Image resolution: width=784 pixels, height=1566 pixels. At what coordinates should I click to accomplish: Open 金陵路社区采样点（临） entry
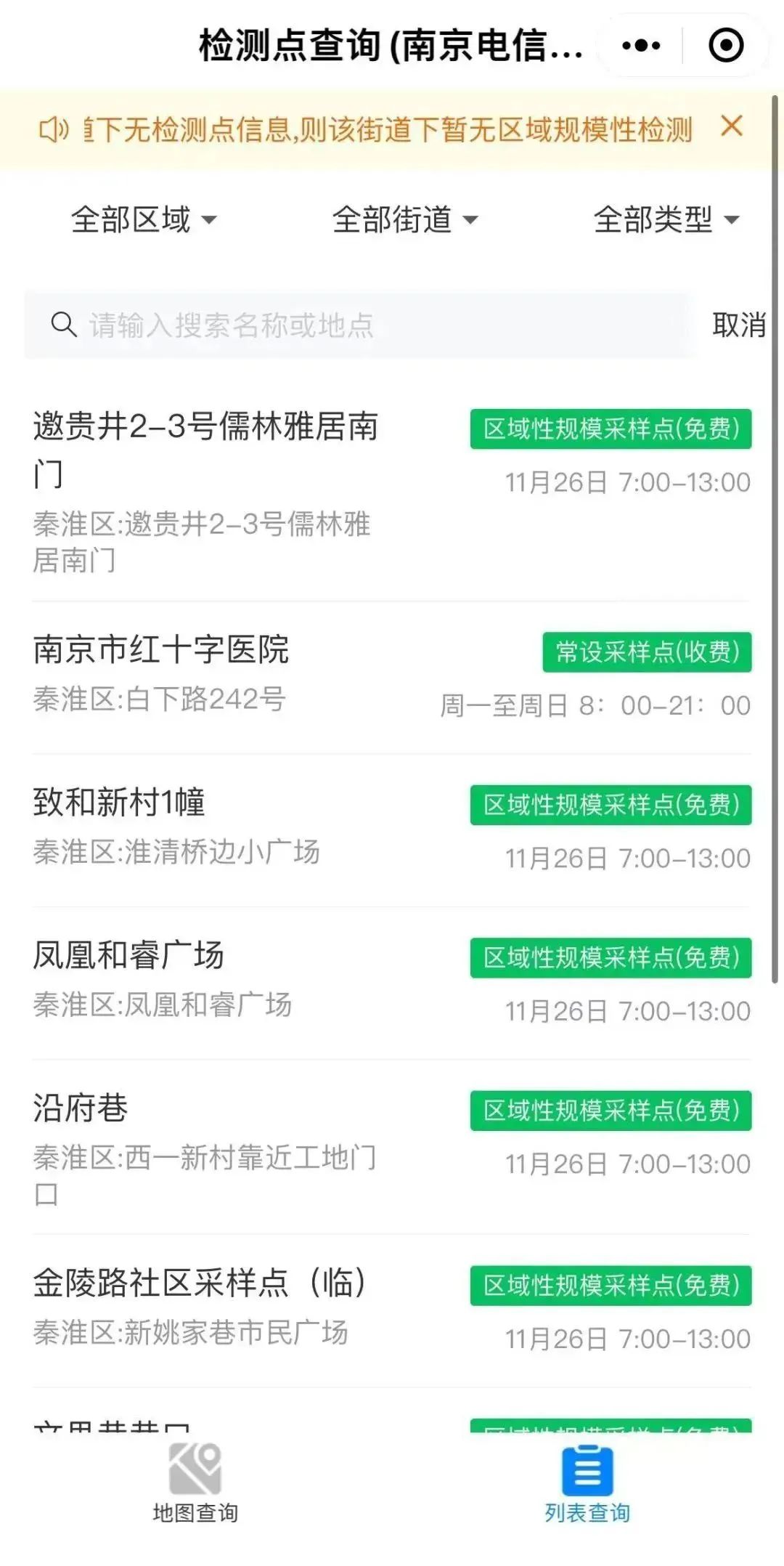(x=200, y=1283)
